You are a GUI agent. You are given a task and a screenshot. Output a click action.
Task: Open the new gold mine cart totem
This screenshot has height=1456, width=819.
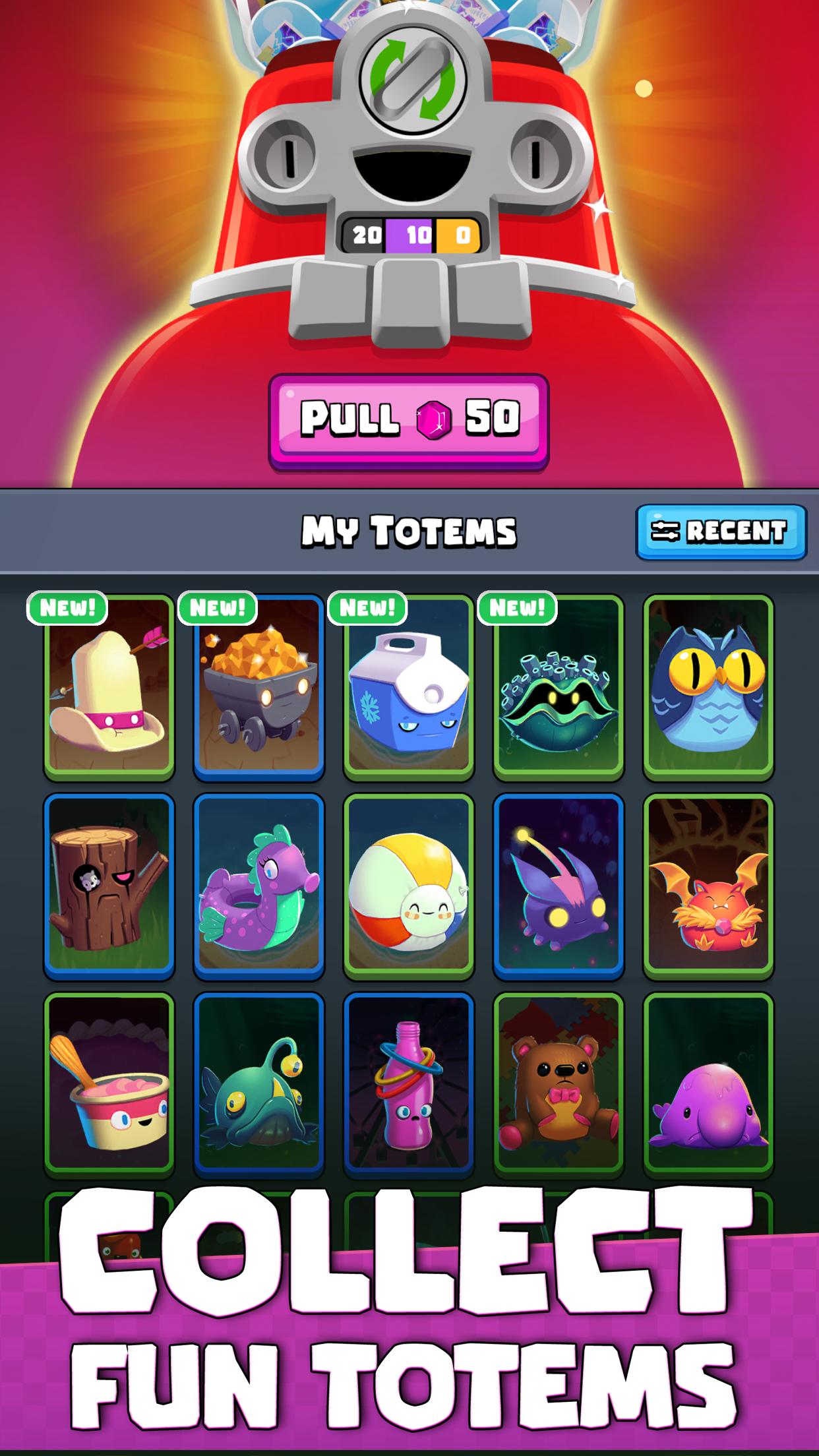259,687
